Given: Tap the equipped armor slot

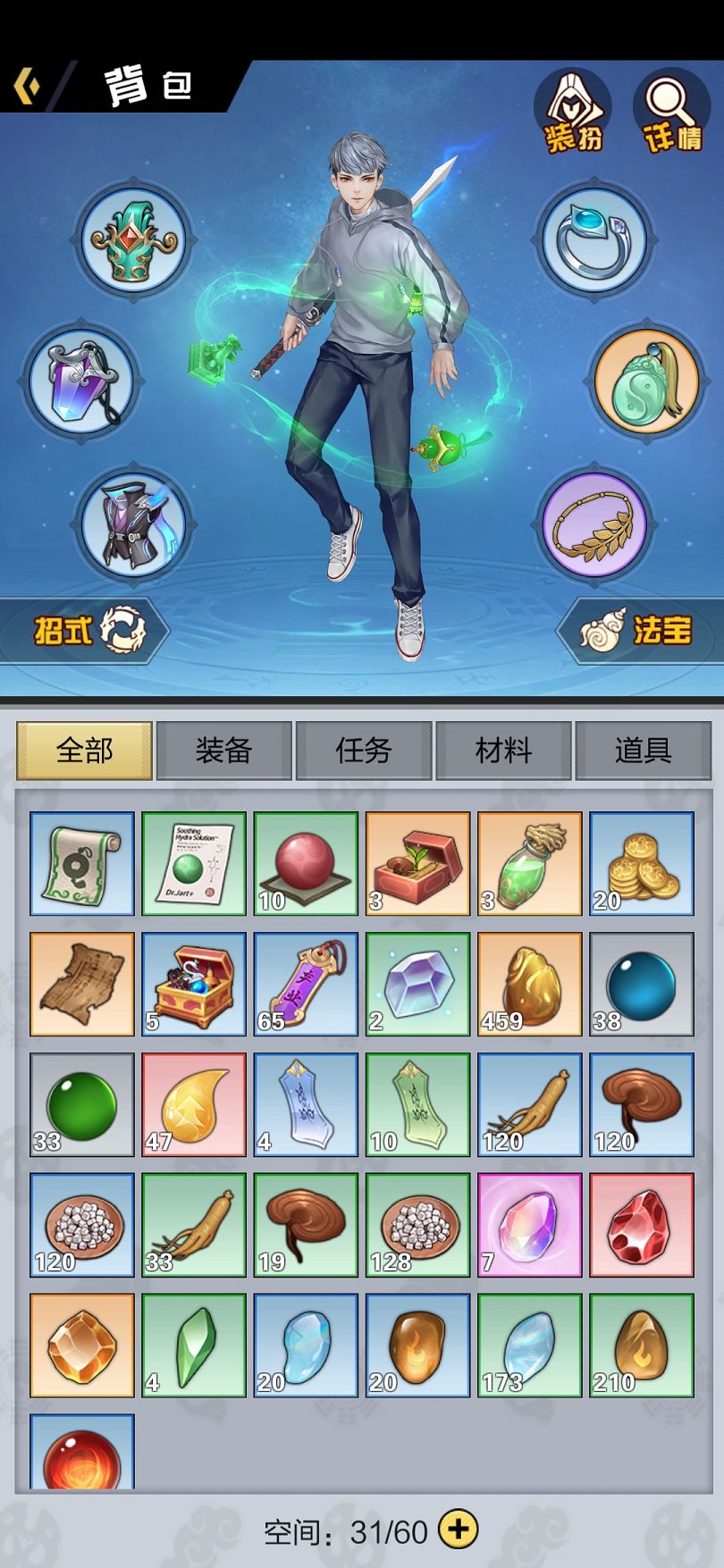Looking at the screenshot, I should click(x=134, y=524).
